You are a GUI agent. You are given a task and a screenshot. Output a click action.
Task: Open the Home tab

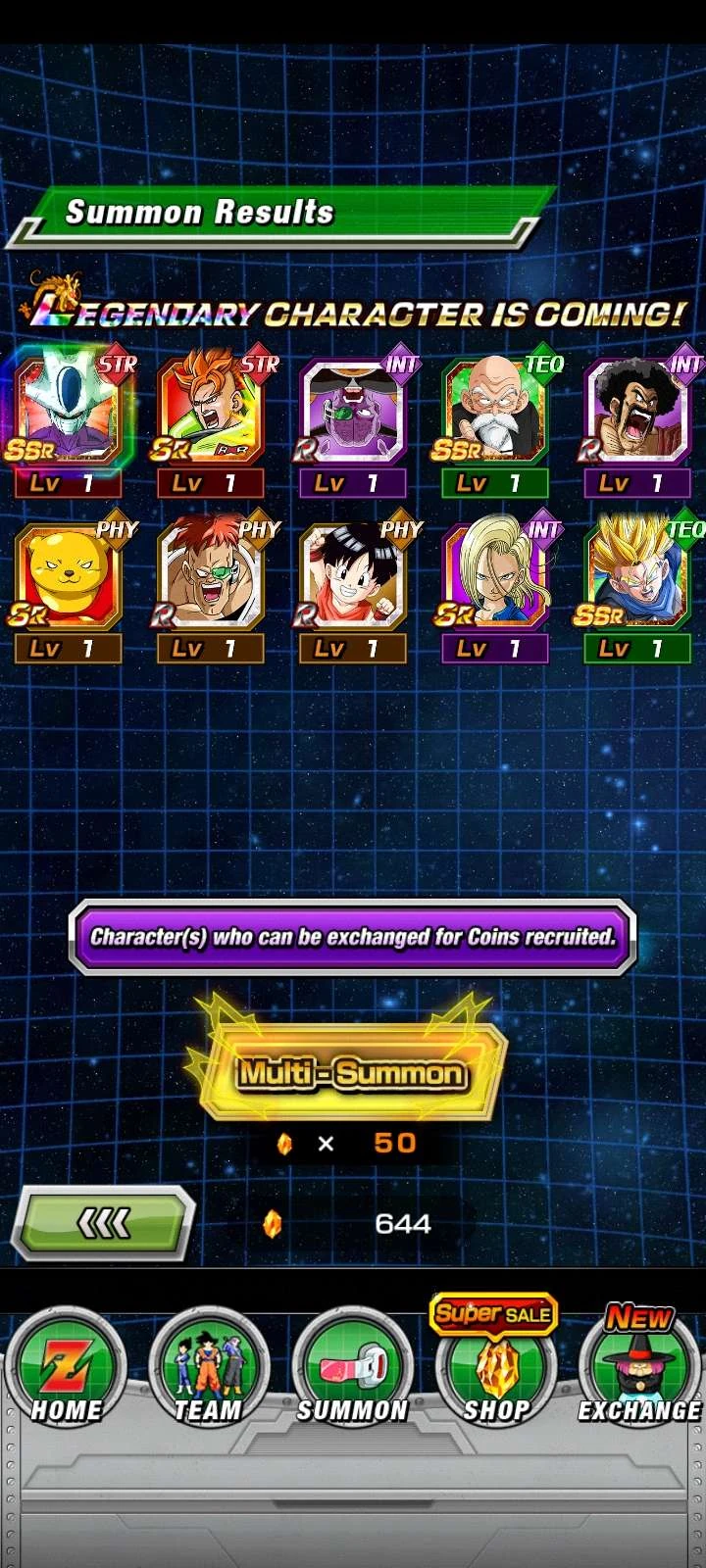coord(66,1367)
